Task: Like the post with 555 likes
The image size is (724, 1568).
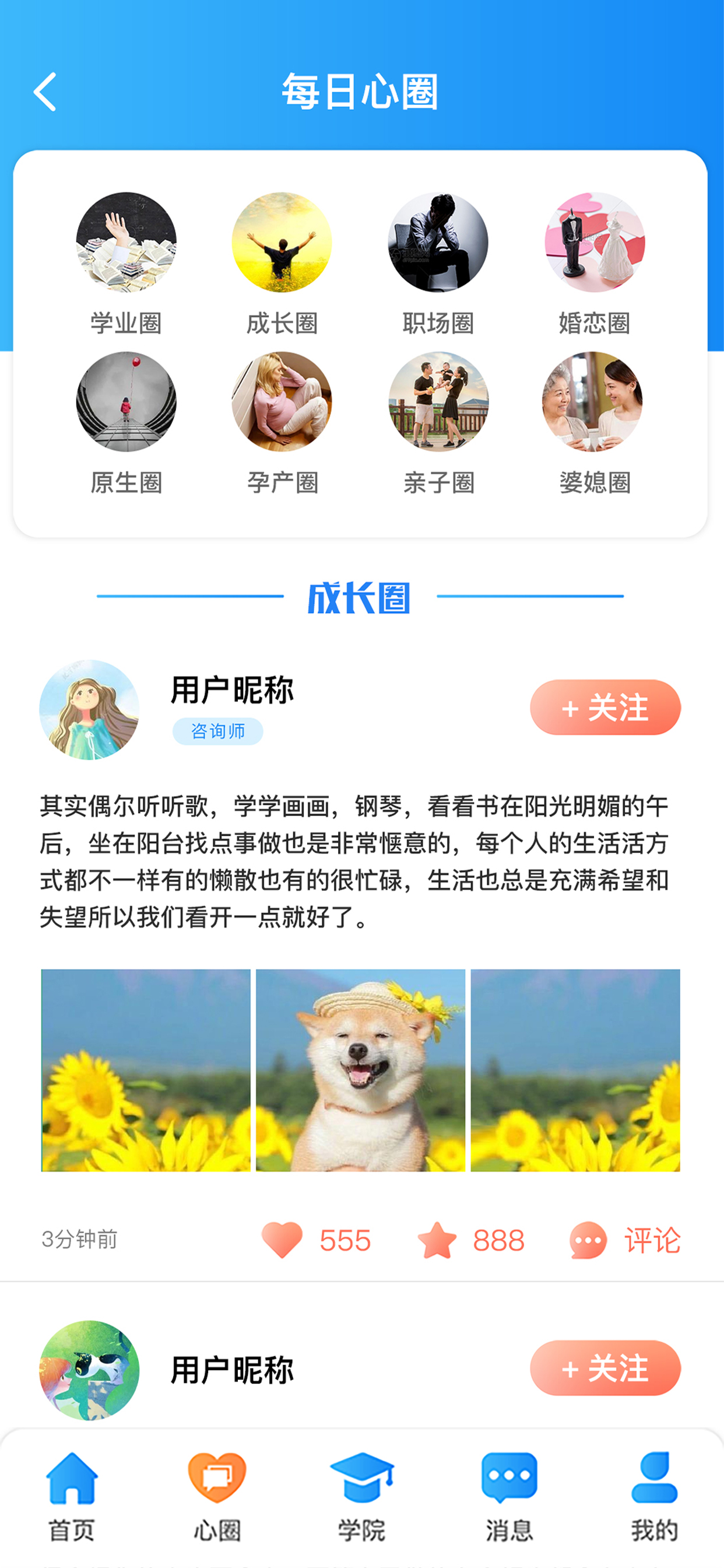Action: pos(282,1240)
